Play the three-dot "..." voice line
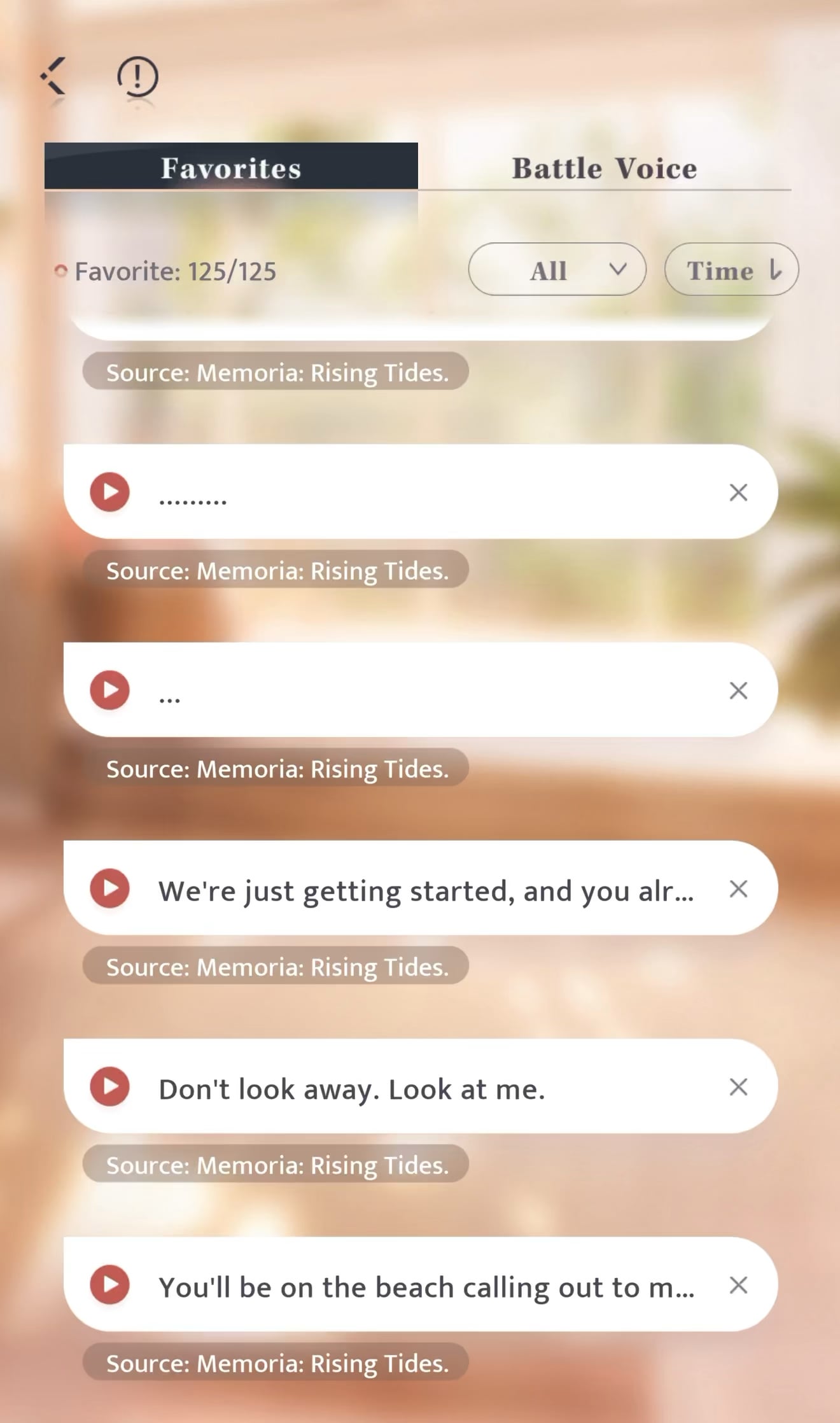Image resolution: width=840 pixels, height=1423 pixels. pyautogui.click(x=109, y=690)
